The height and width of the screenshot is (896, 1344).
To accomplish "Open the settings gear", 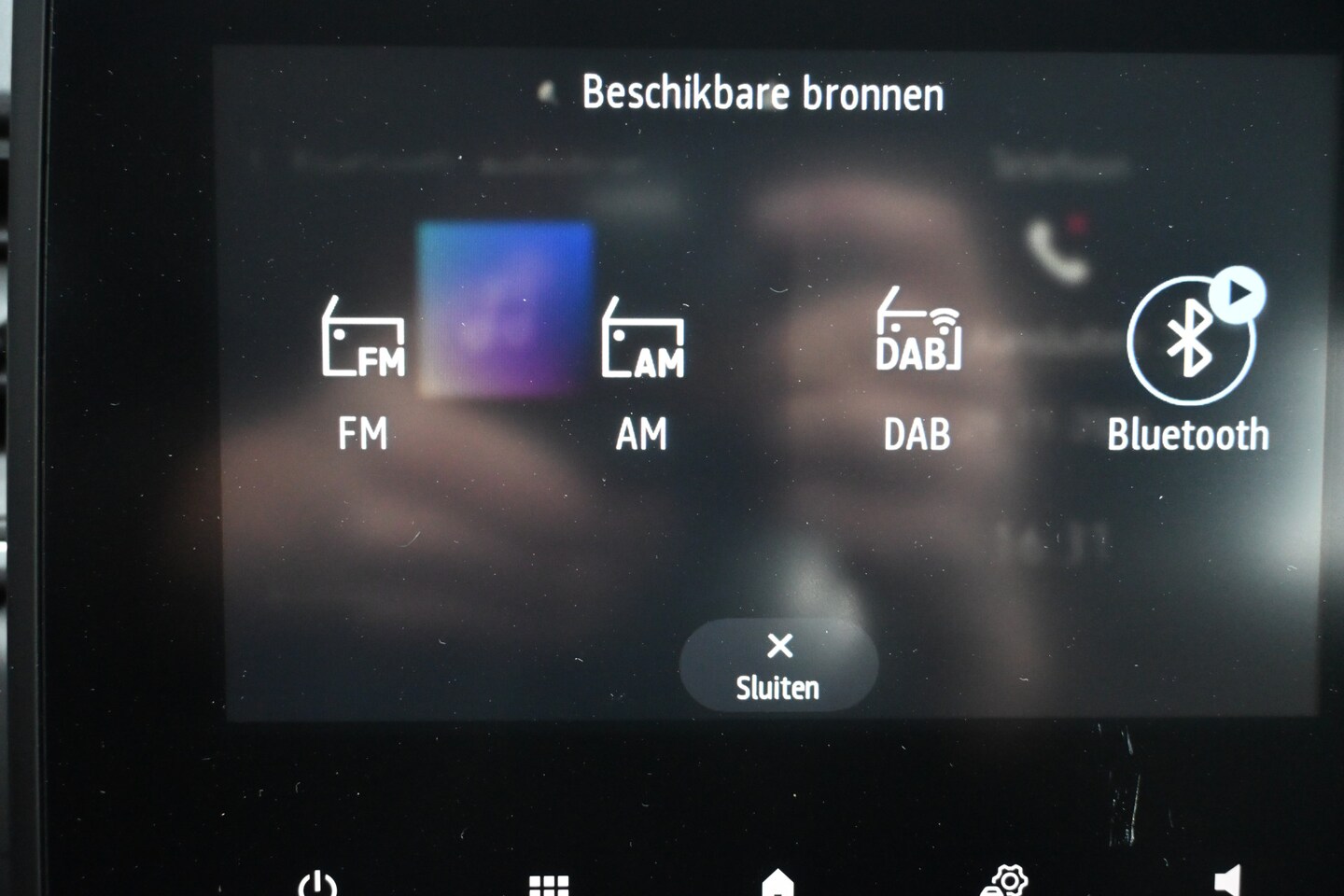I will click(x=1006, y=882).
